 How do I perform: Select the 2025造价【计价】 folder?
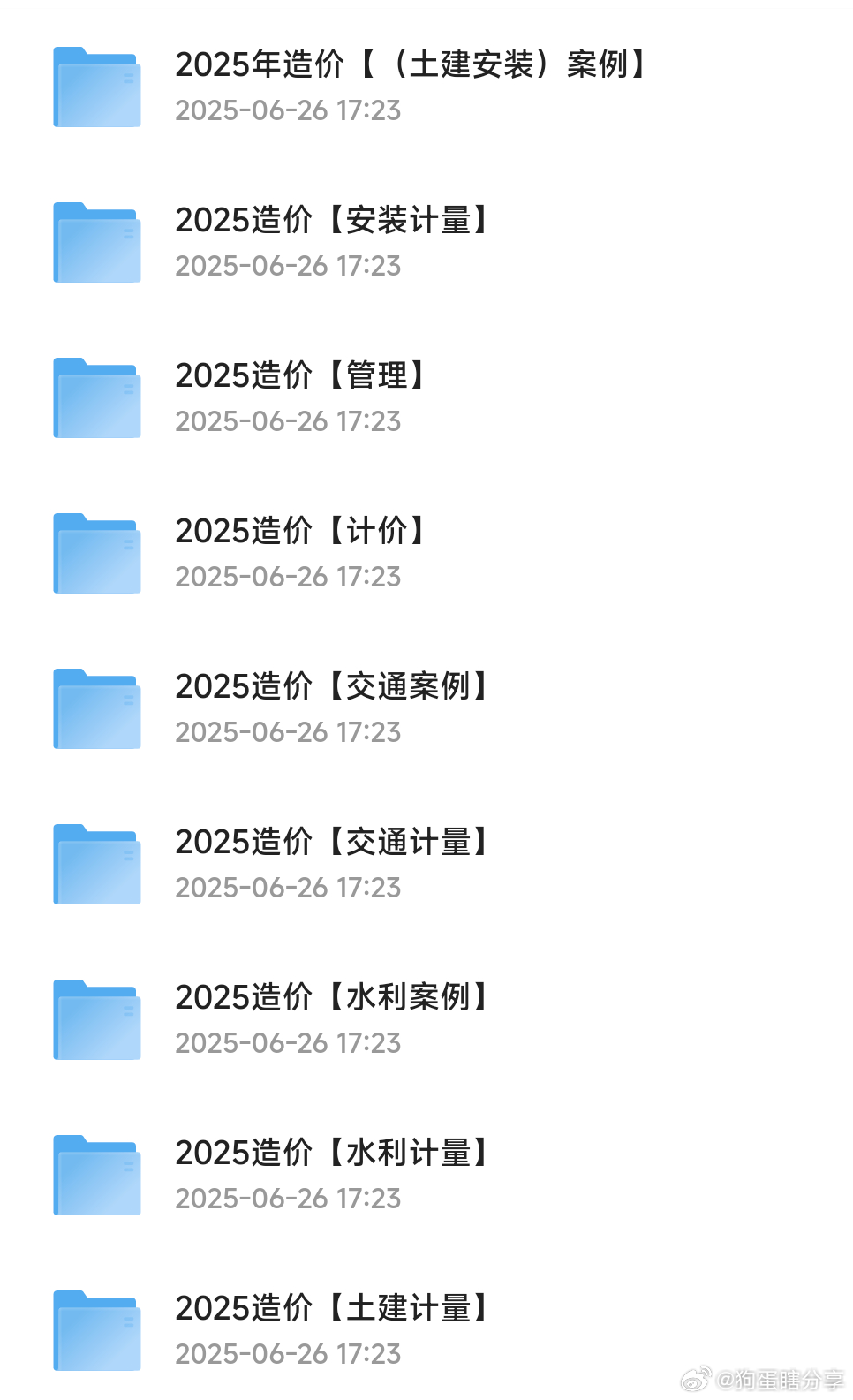pos(426,553)
